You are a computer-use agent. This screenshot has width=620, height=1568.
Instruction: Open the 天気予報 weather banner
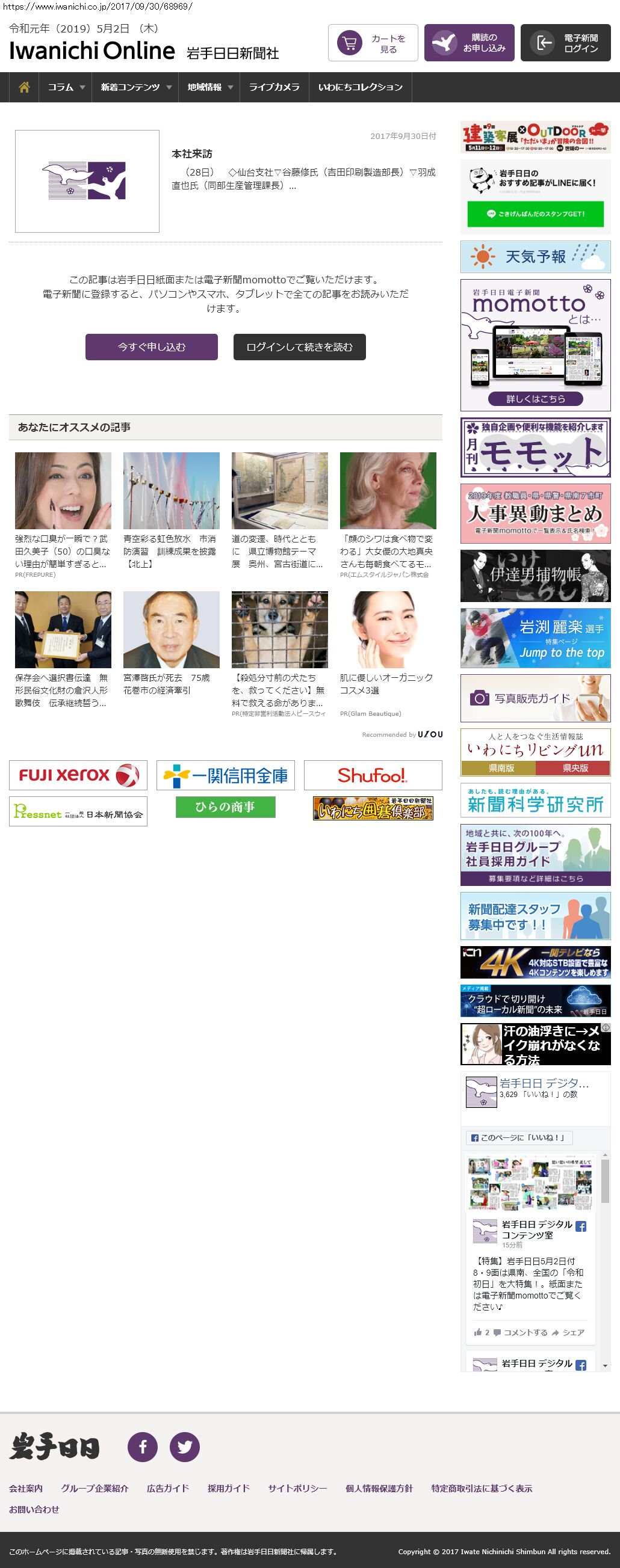point(535,257)
